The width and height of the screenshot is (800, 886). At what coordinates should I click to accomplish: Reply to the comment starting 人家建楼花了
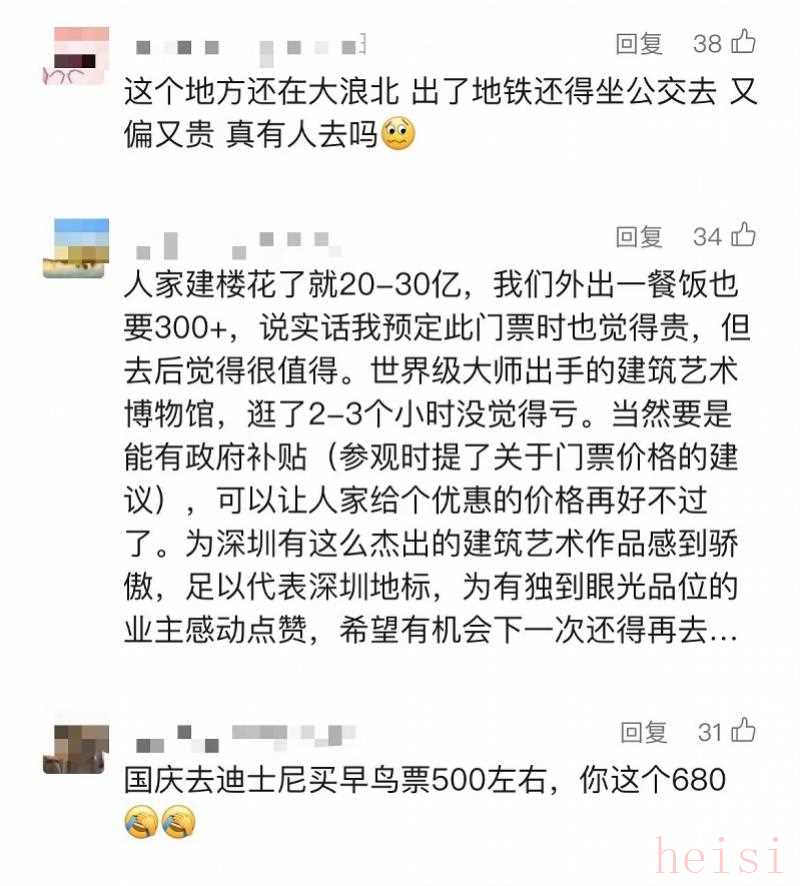point(639,236)
